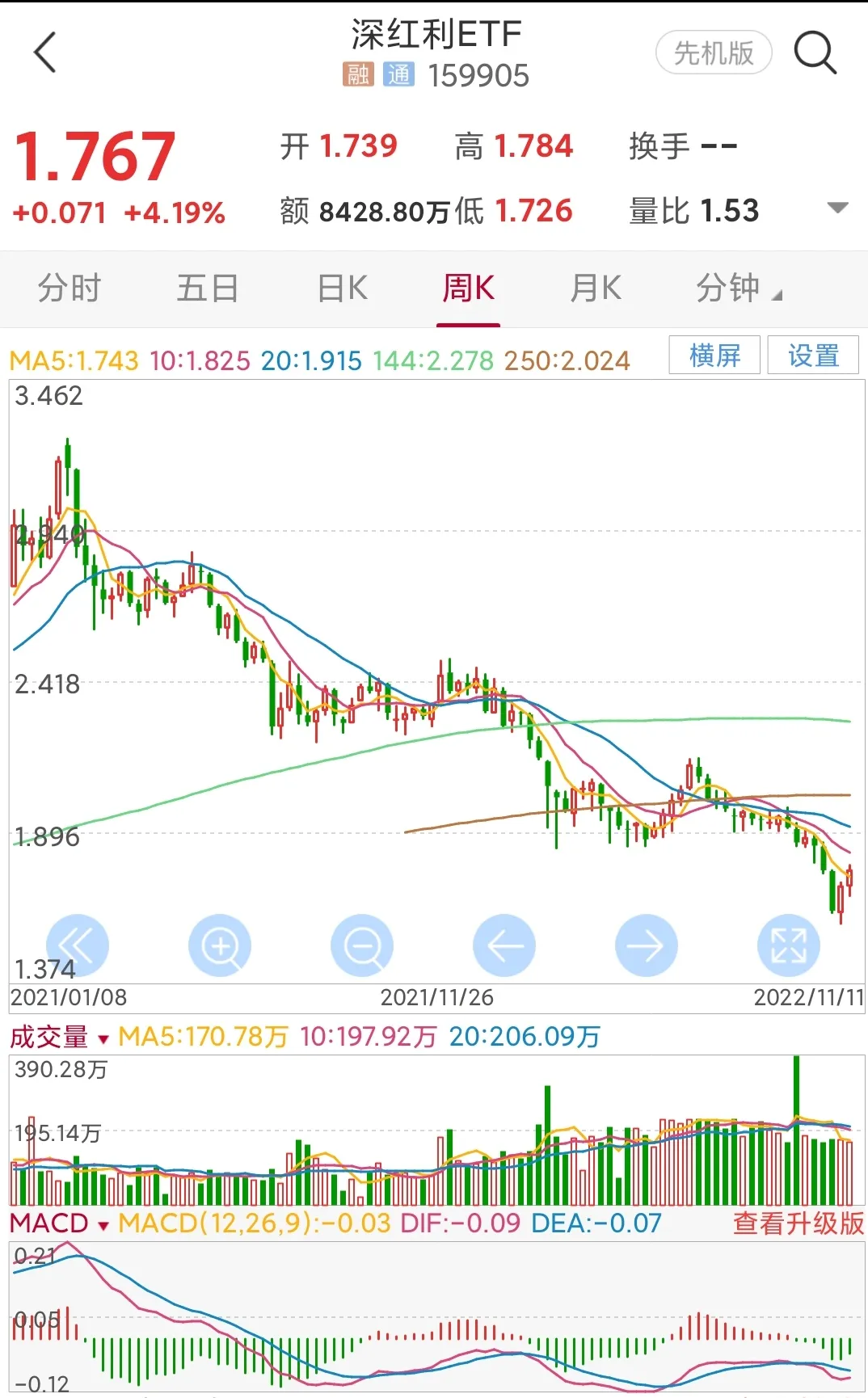Expand more quote details arrow
Screen dimensions: 868x1398
tap(838, 208)
